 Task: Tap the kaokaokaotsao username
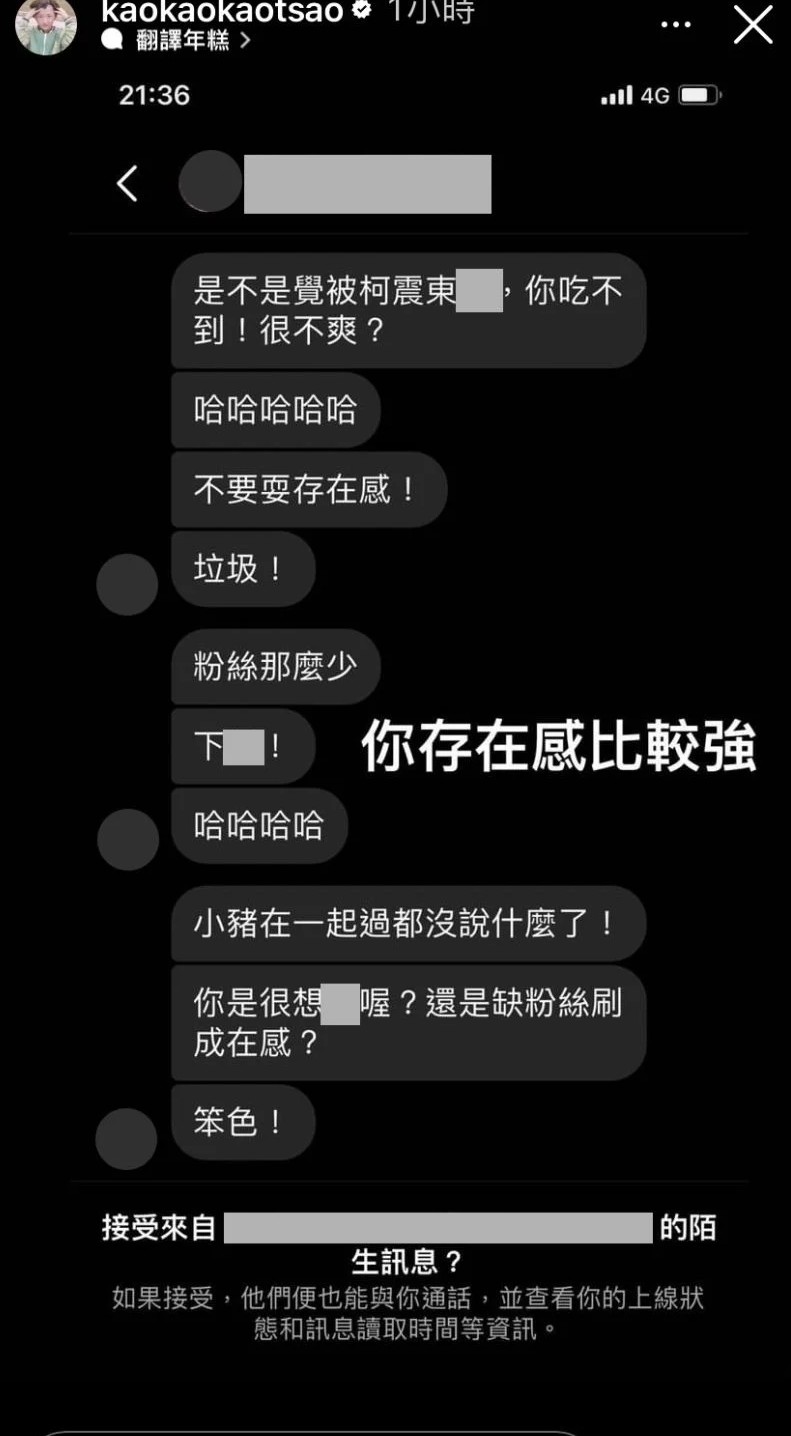(x=222, y=12)
